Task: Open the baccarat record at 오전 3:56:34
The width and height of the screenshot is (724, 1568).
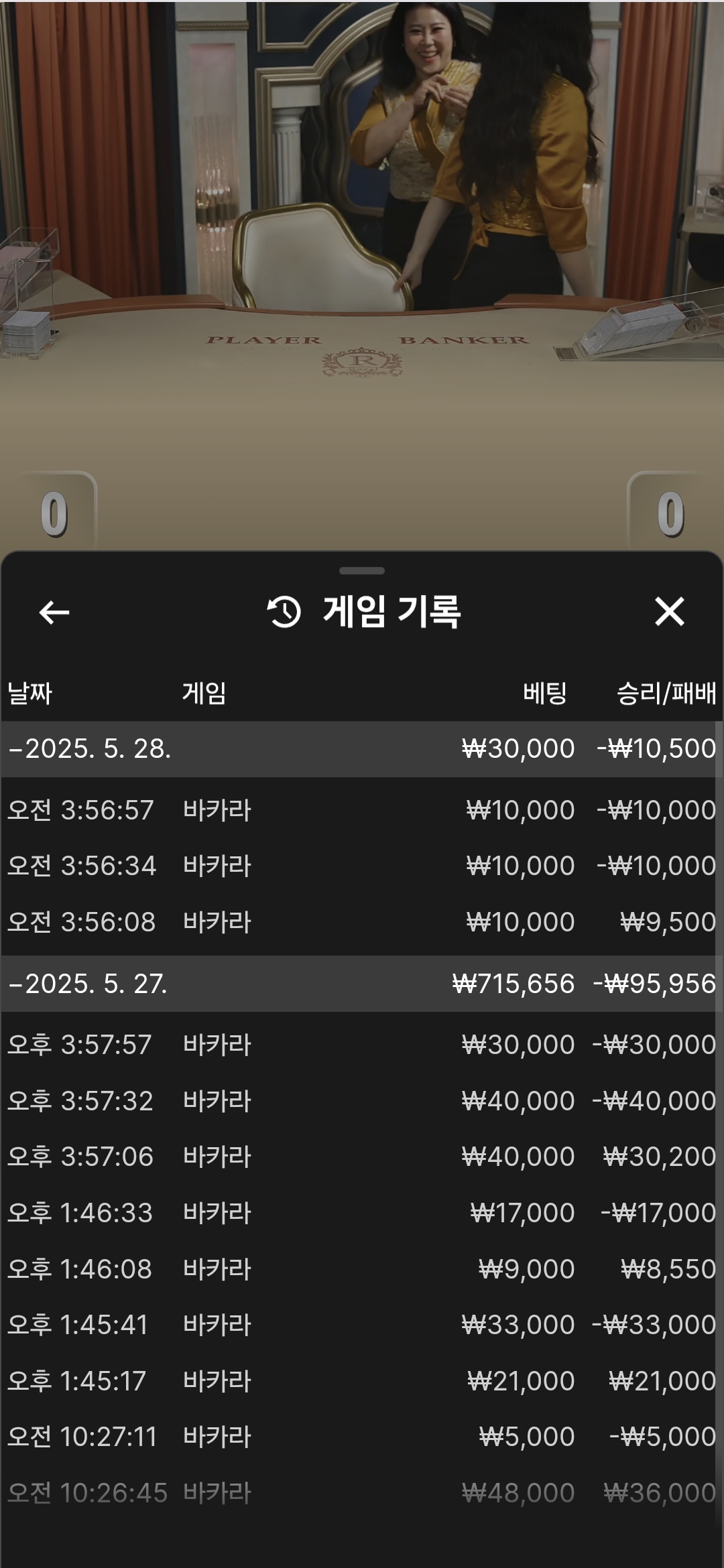Action: pyautogui.click(x=362, y=866)
